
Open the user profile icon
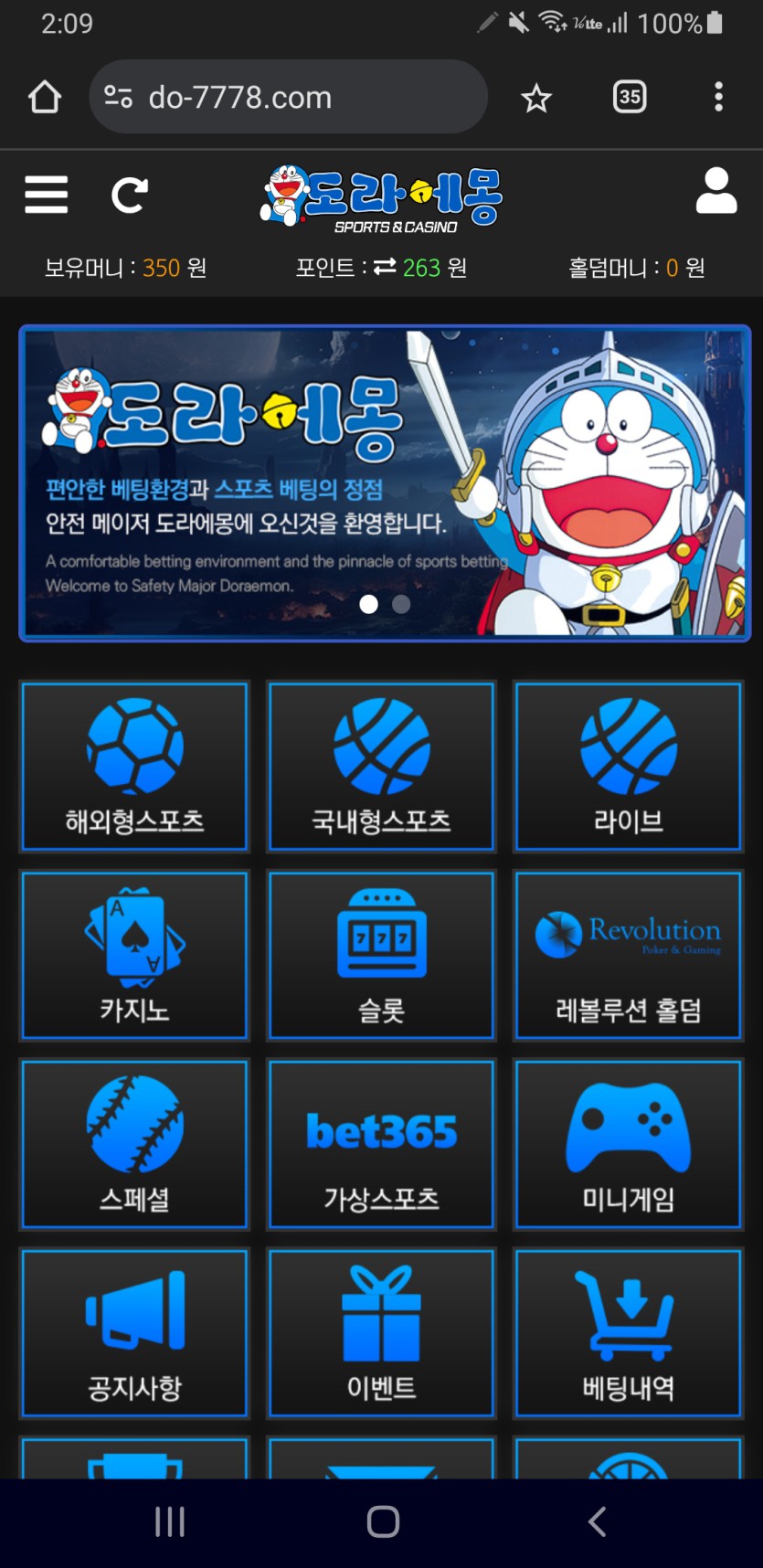(715, 191)
